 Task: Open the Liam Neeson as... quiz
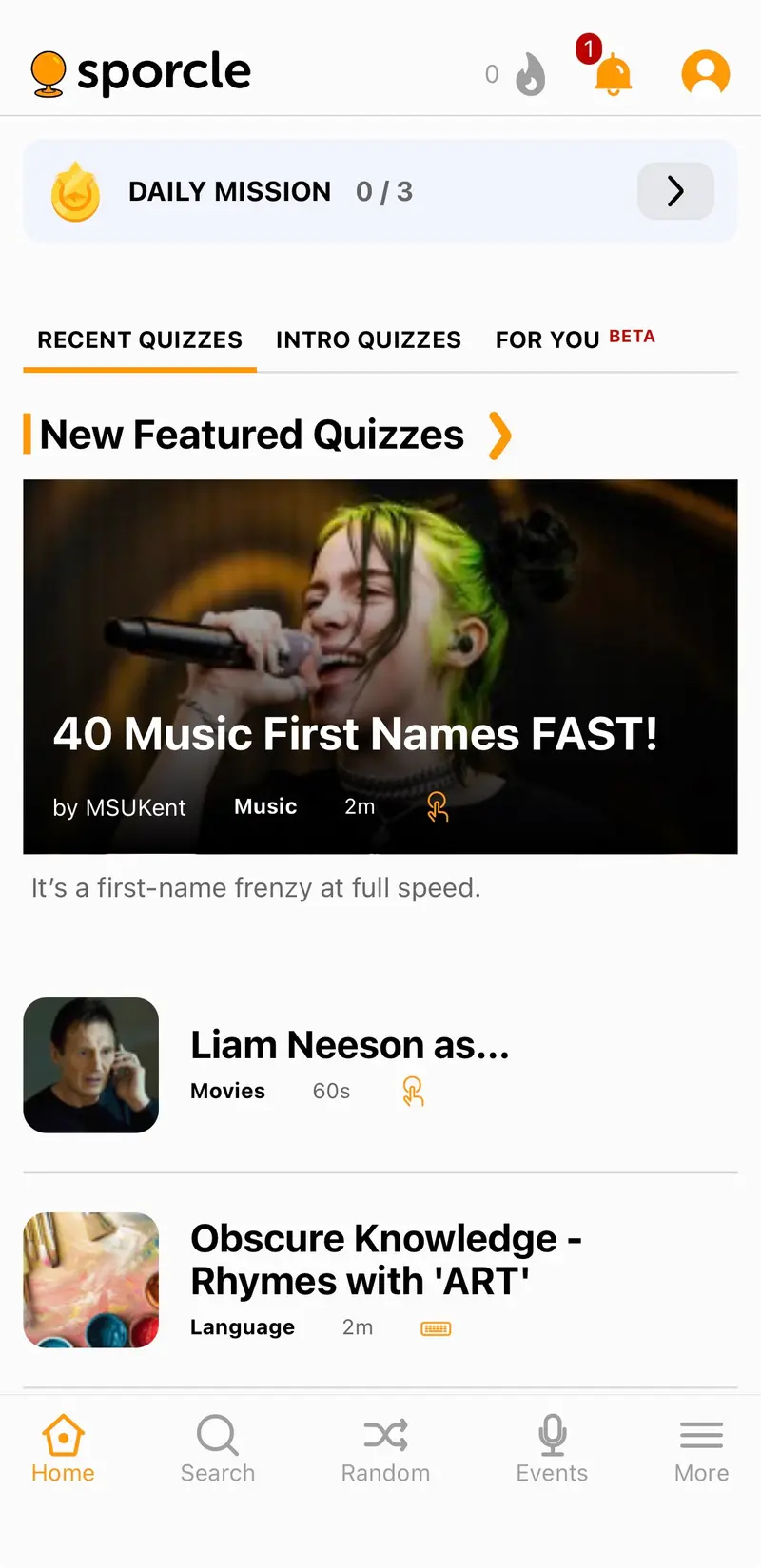[x=350, y=1046]
